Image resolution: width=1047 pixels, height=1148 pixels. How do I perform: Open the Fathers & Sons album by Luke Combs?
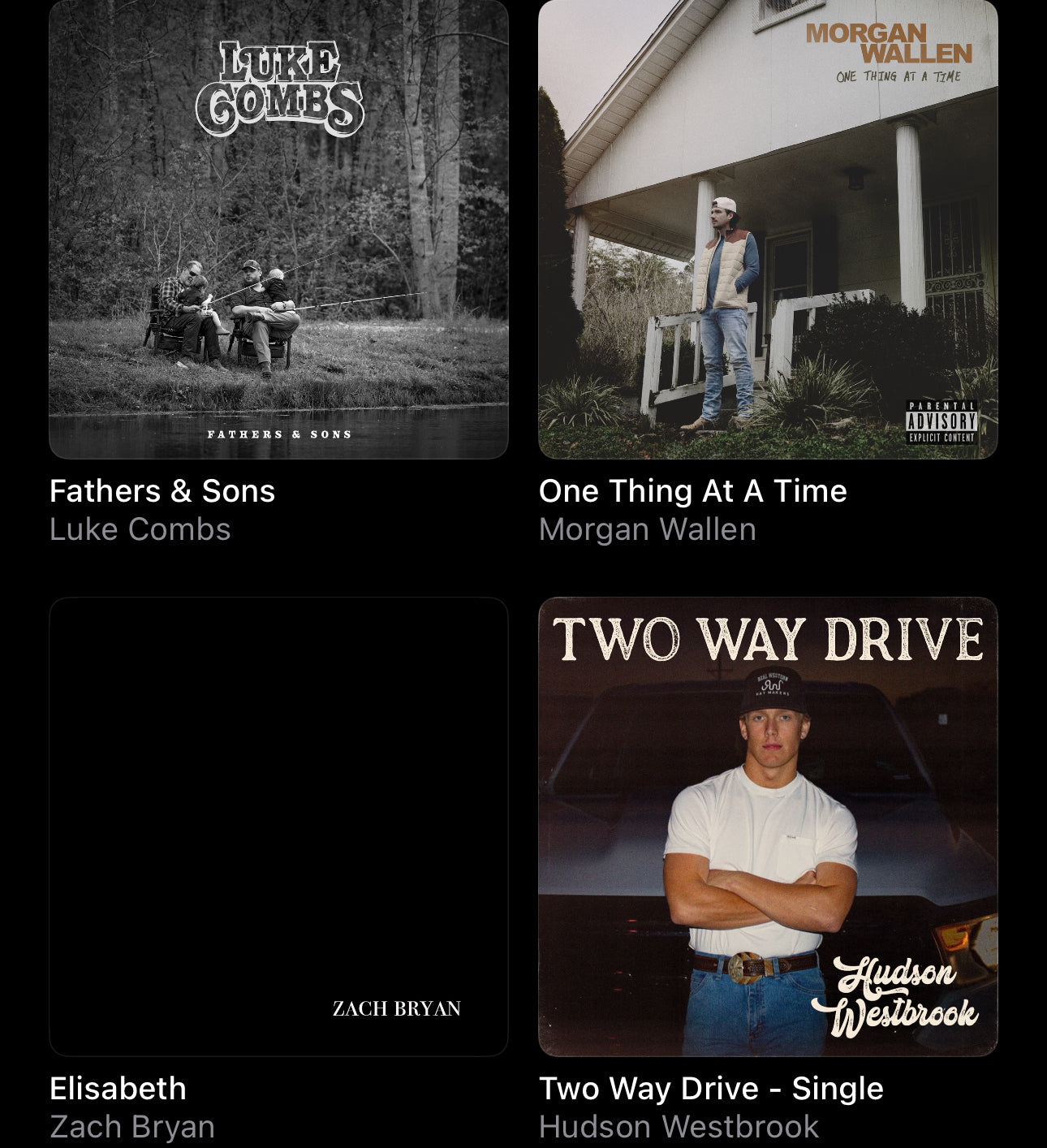278,230
